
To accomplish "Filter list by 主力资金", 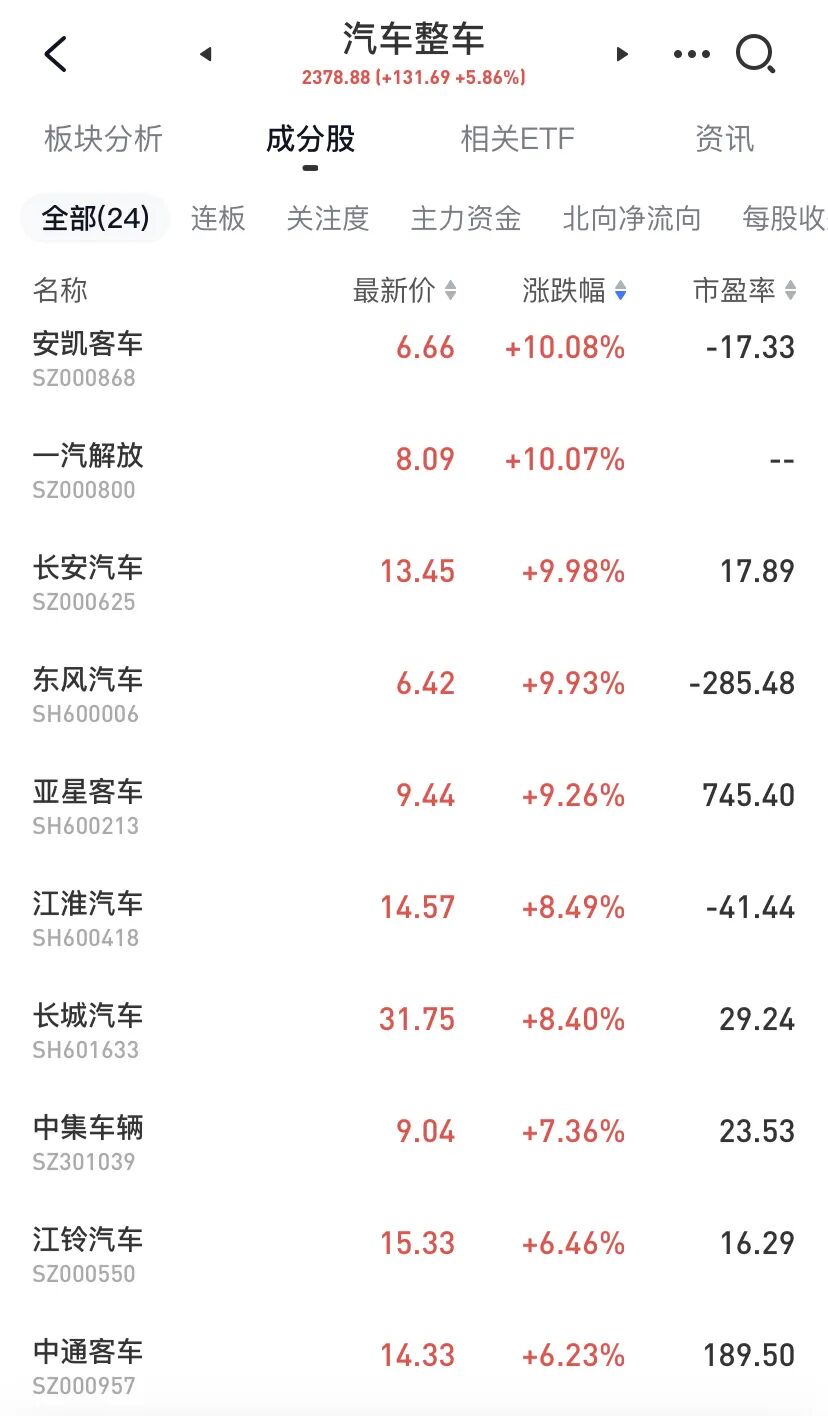I will (466, 218).
